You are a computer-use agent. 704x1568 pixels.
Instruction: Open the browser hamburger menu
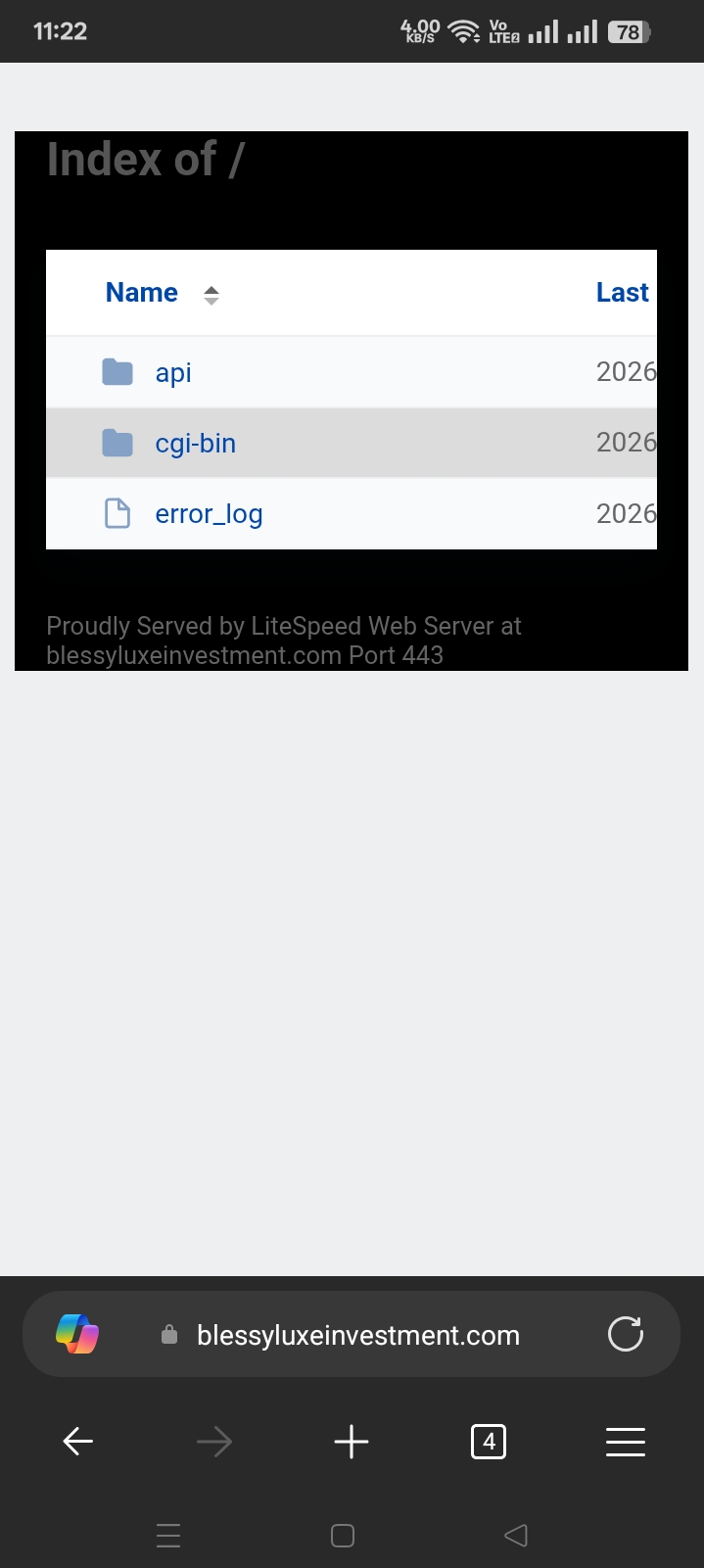pos(626,1442)
